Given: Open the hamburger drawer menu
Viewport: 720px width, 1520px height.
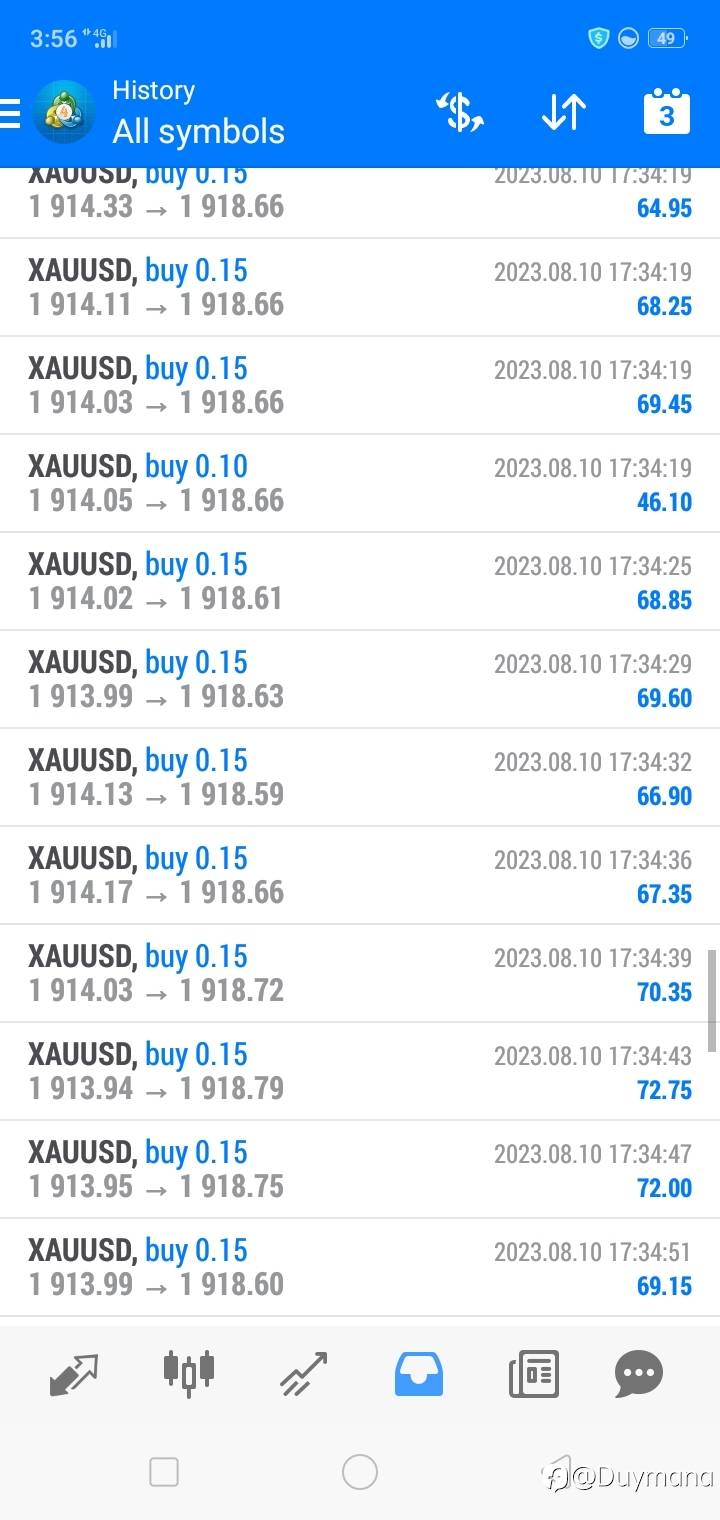Looking at the screenshot, I should click(10, 113).
